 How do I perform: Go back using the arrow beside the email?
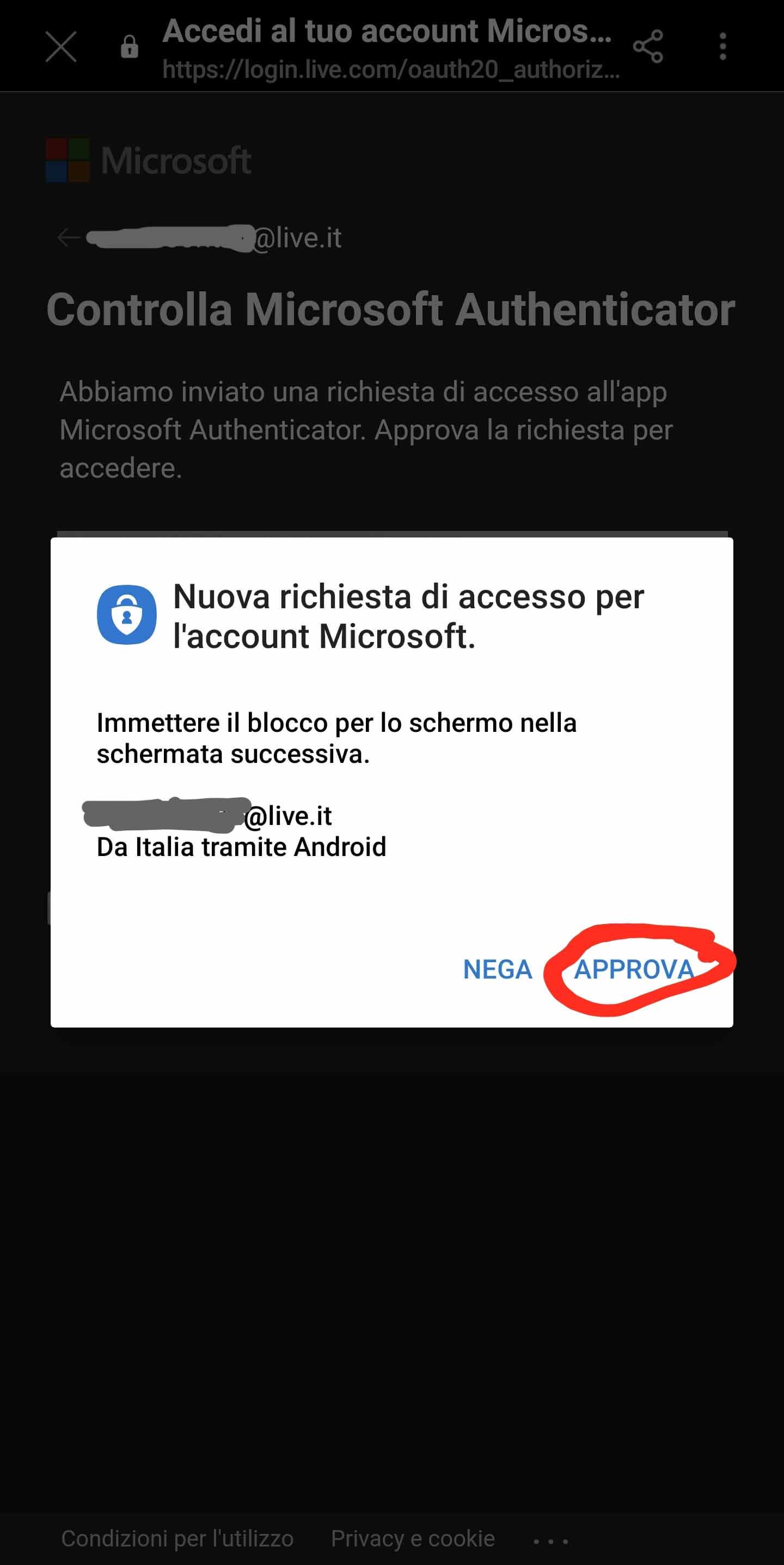68,237
